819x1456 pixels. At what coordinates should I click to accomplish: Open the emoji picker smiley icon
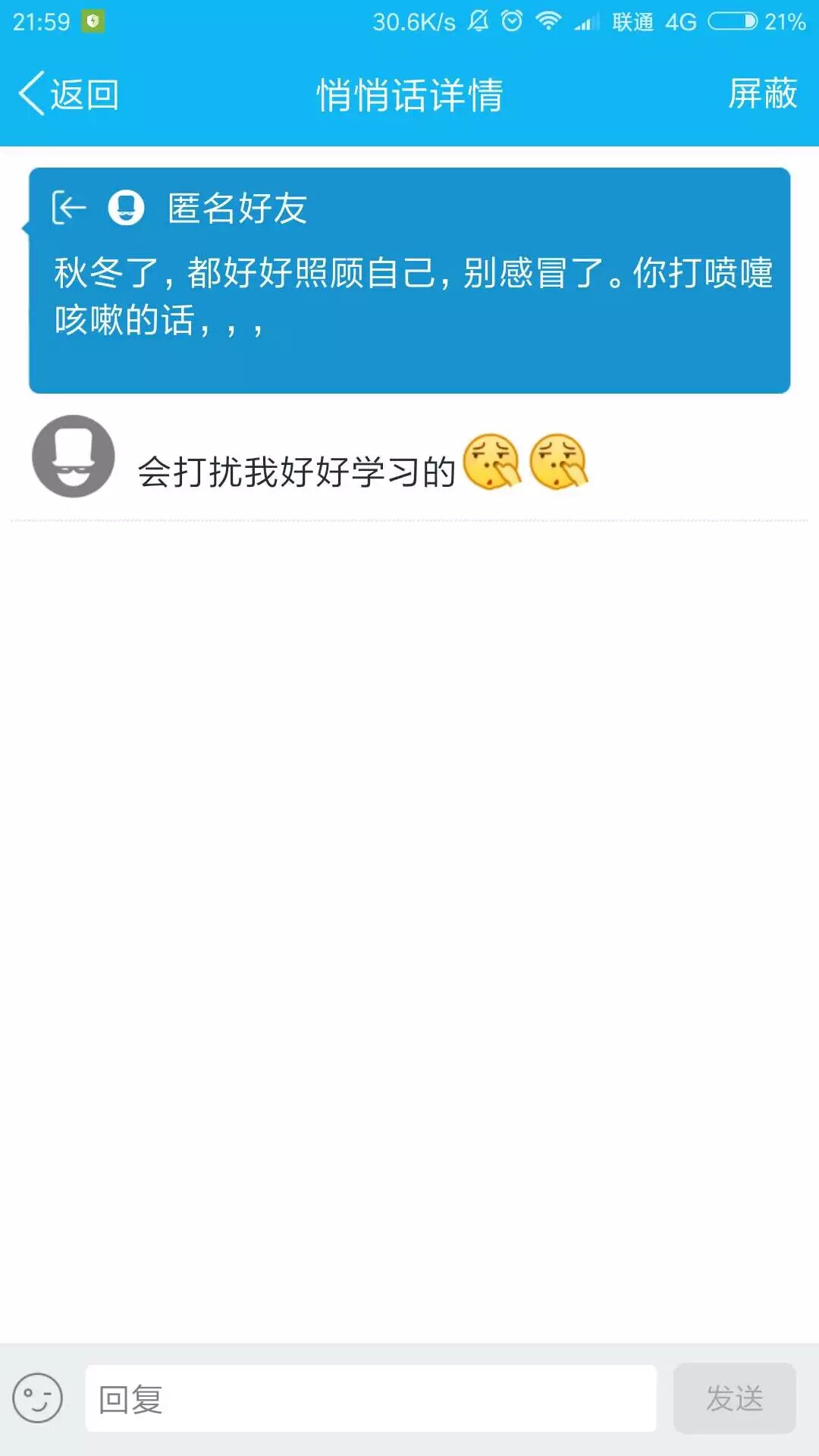pos(37,1398)
